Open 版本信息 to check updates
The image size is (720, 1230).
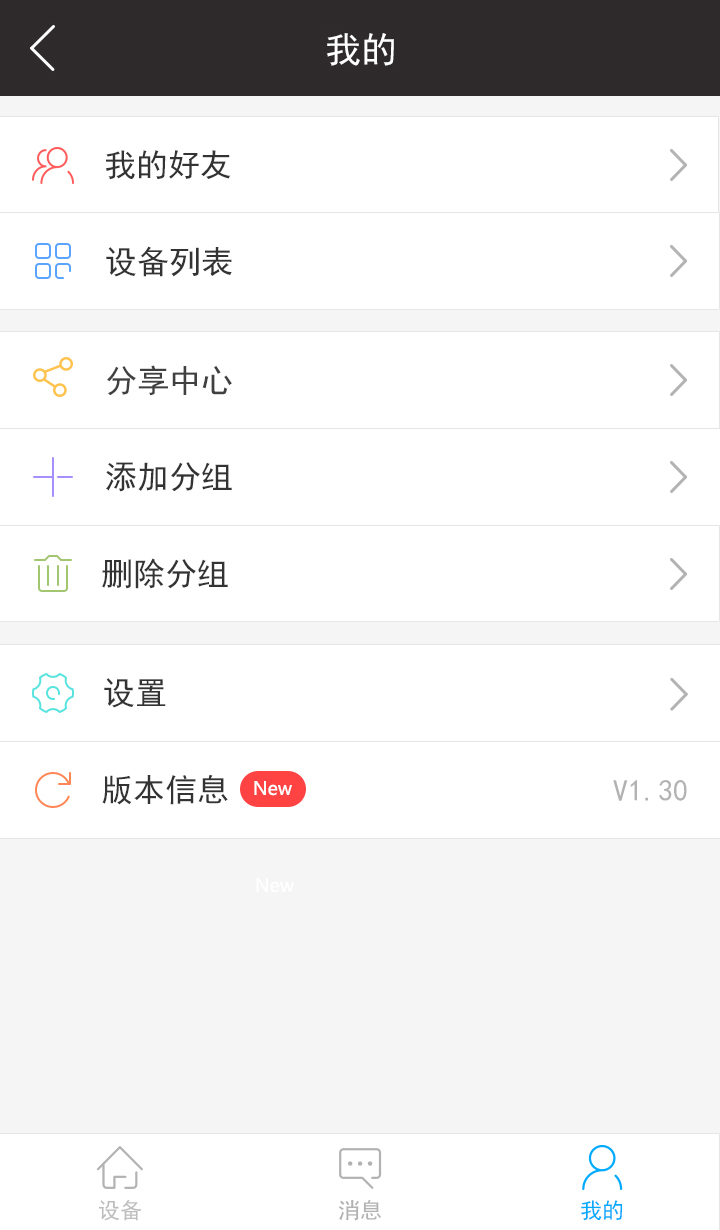tap(360, 789)
